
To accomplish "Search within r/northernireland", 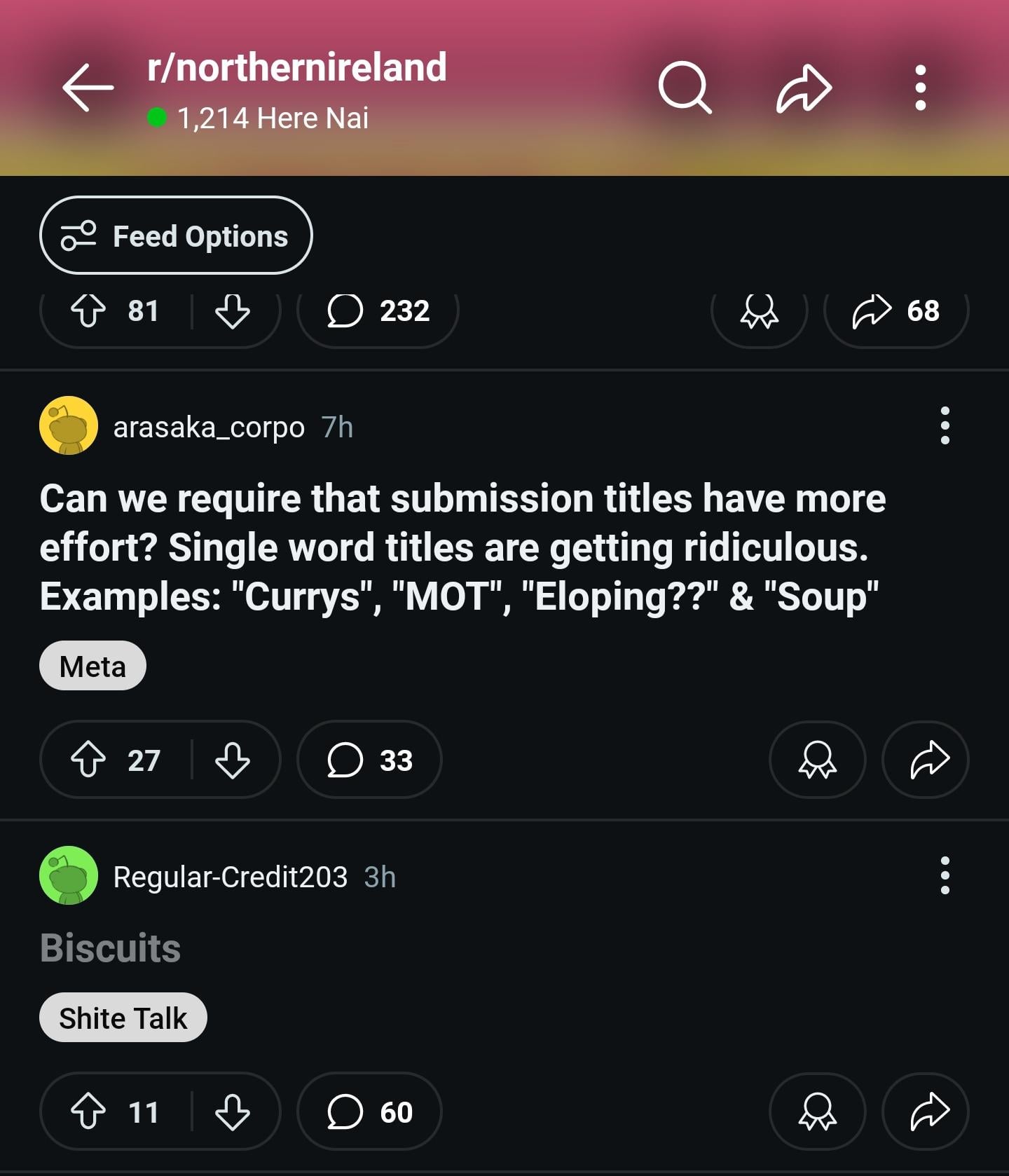I will [685, 88].
